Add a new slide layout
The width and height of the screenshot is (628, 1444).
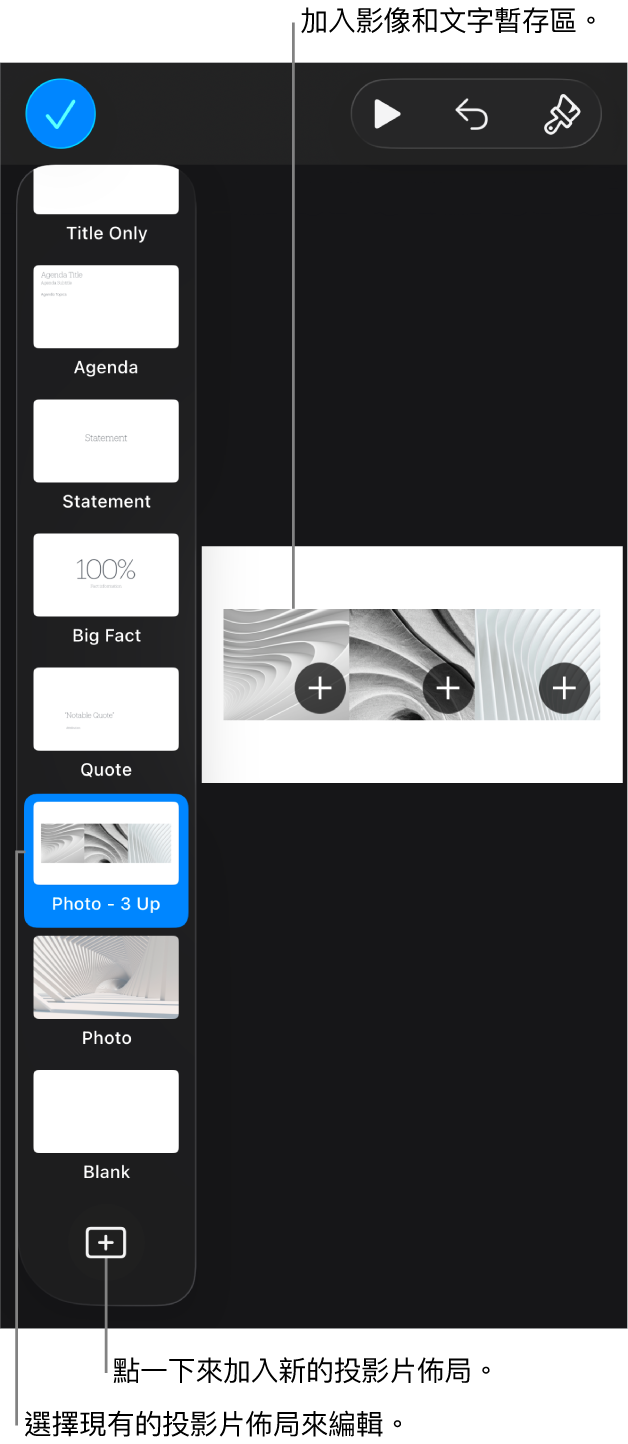click(106, 1243)
